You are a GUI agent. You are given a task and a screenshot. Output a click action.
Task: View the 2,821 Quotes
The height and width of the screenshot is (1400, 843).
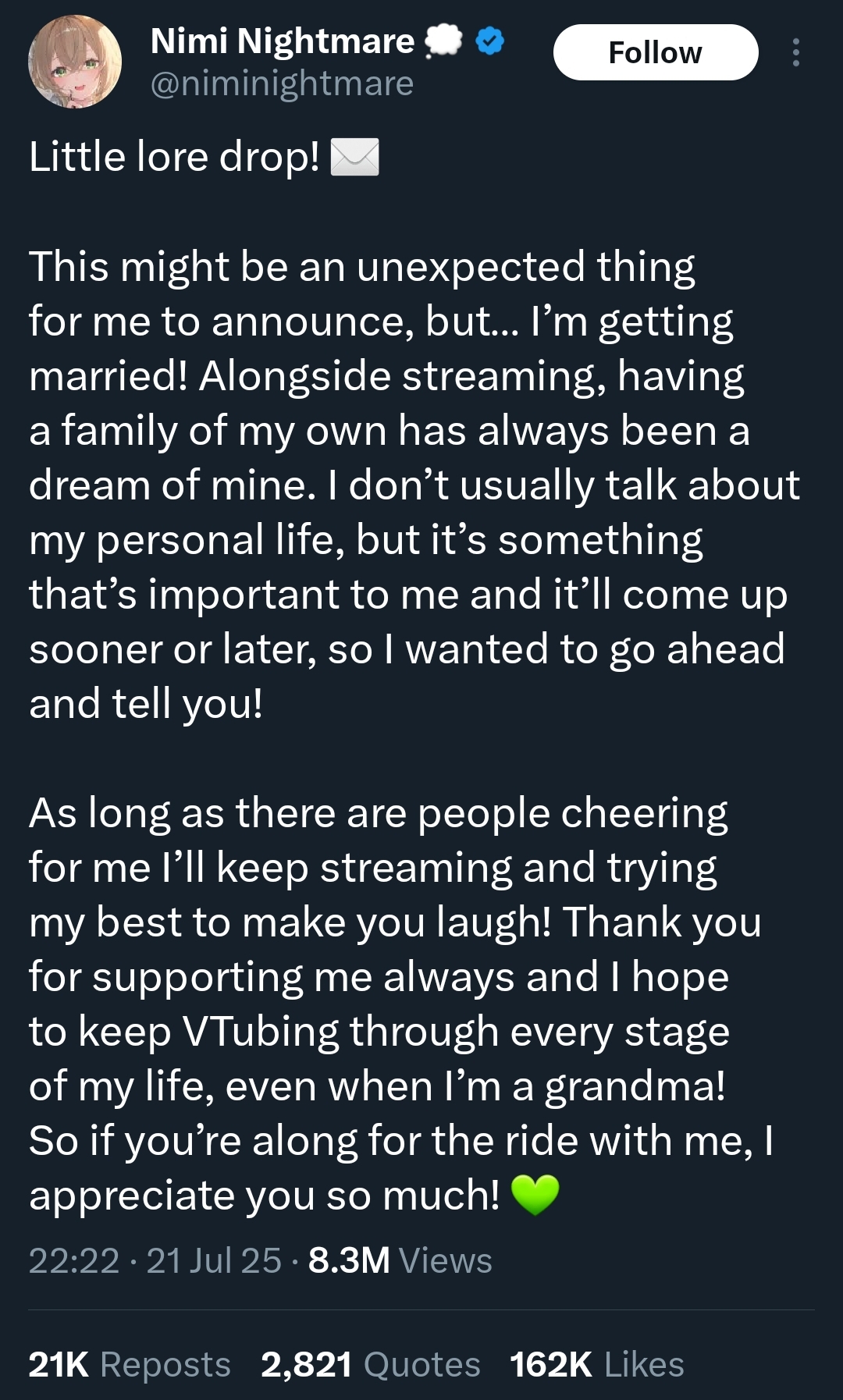[x=370, y=1364]
